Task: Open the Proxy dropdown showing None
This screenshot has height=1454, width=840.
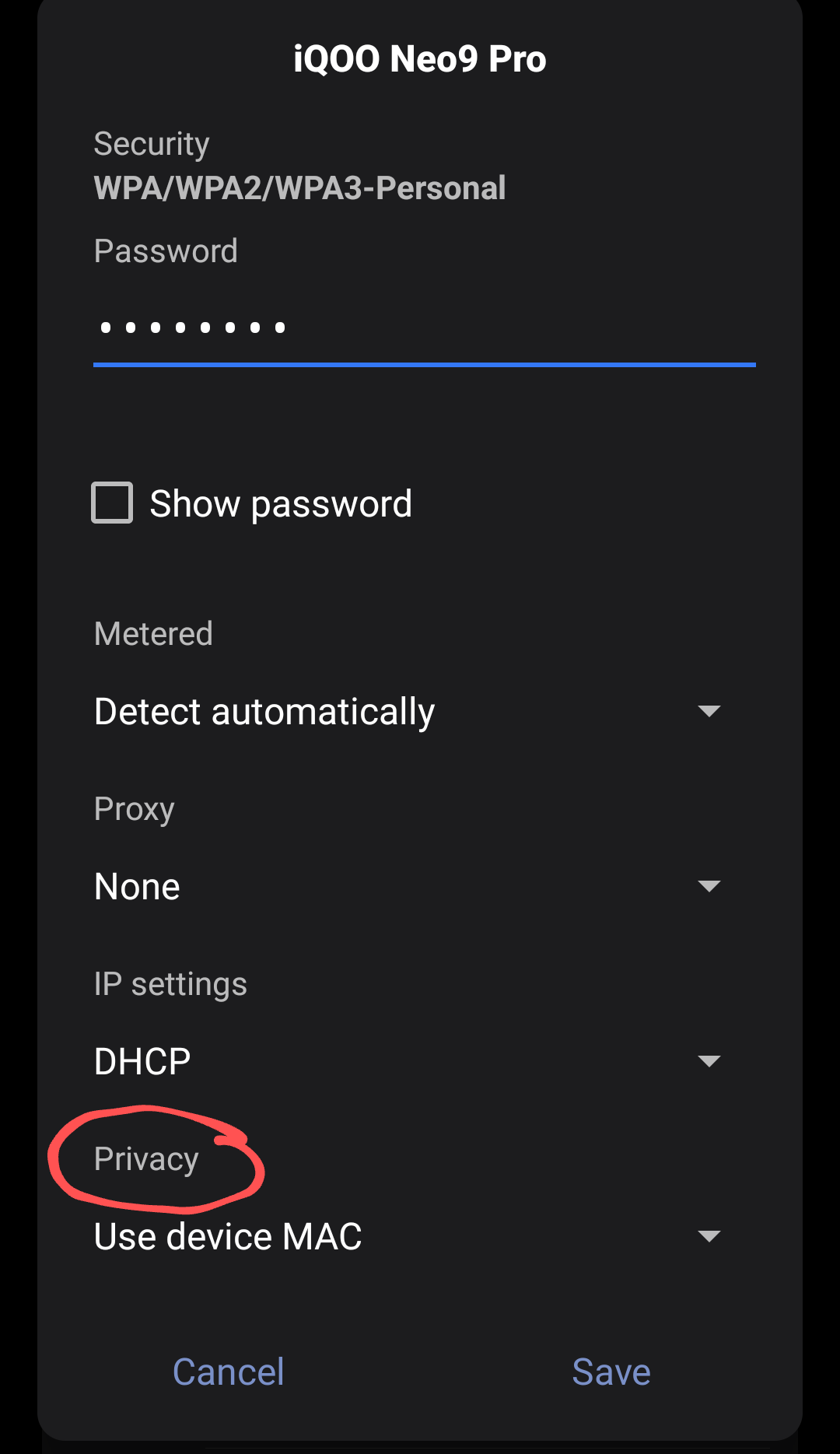Action: (408, 886)
